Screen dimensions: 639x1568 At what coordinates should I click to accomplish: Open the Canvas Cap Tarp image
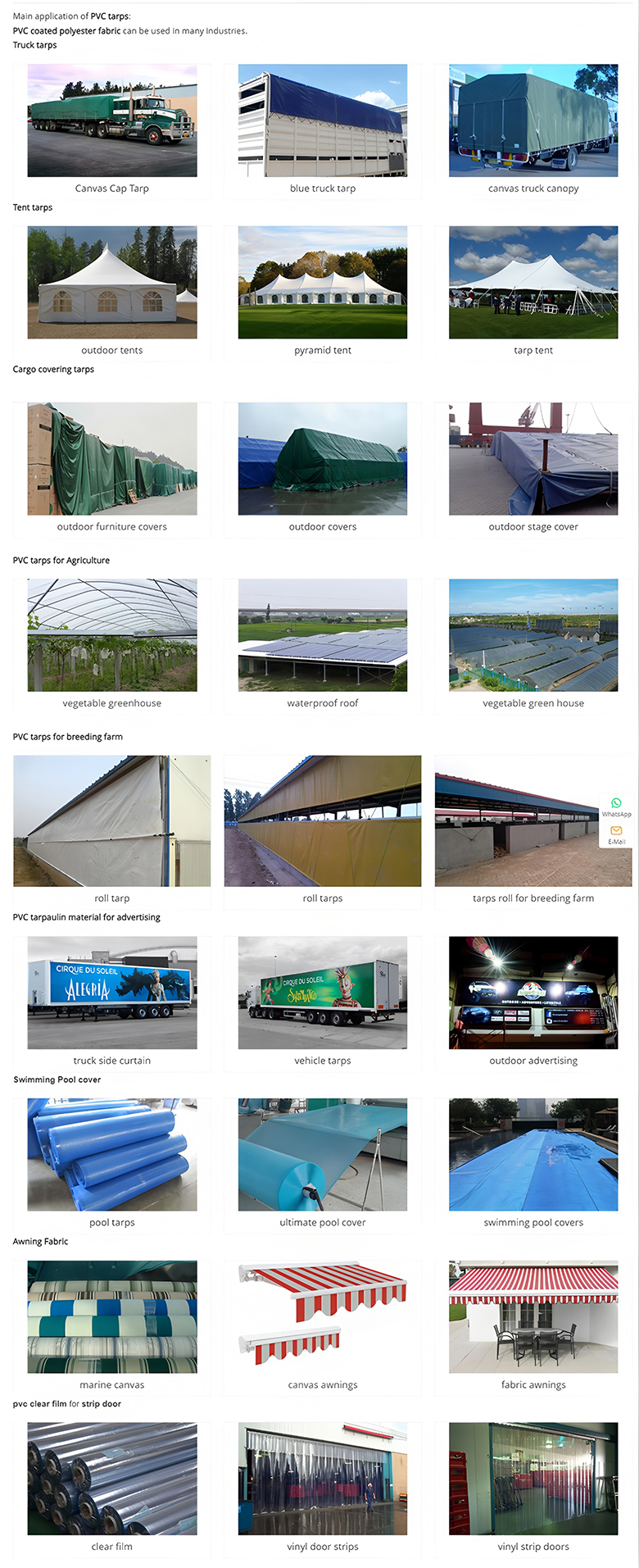tap(111, 120)
